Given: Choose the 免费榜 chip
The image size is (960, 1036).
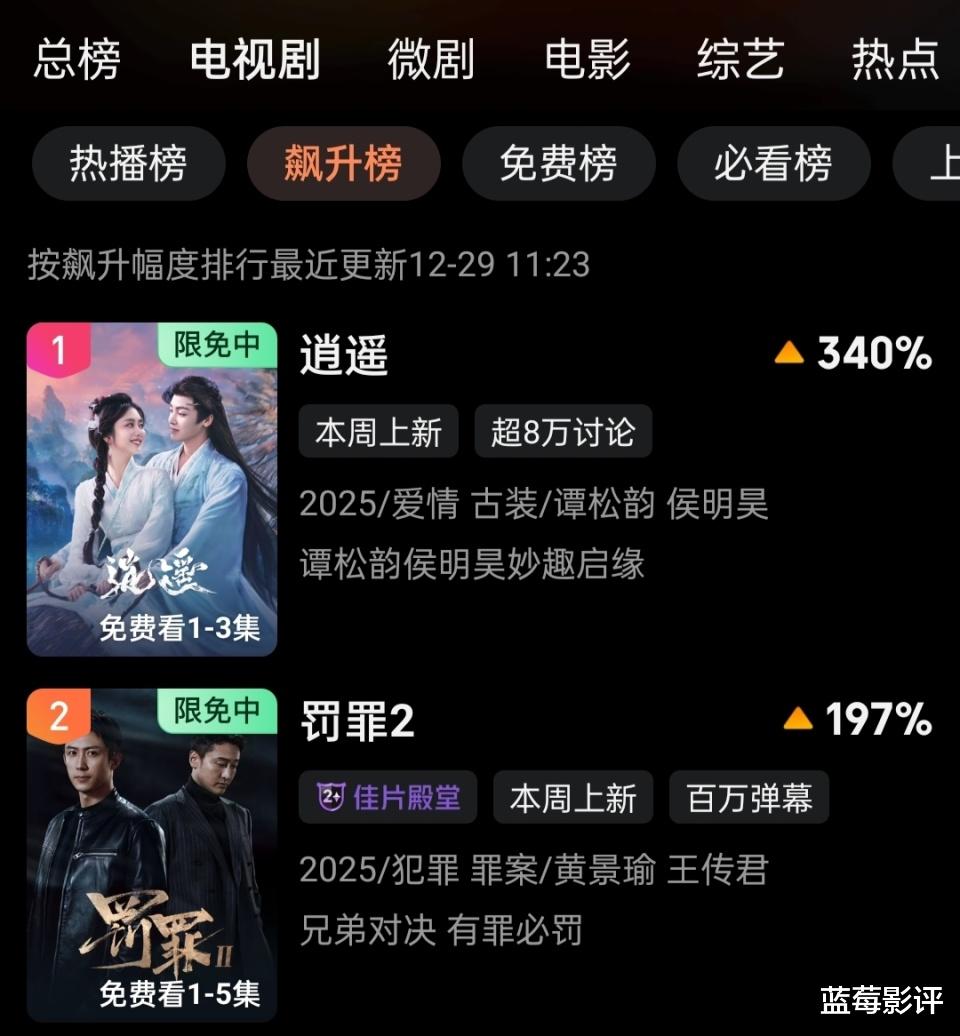Looking at the screenshot, I should pyautogui.click(x=558, y=164).
